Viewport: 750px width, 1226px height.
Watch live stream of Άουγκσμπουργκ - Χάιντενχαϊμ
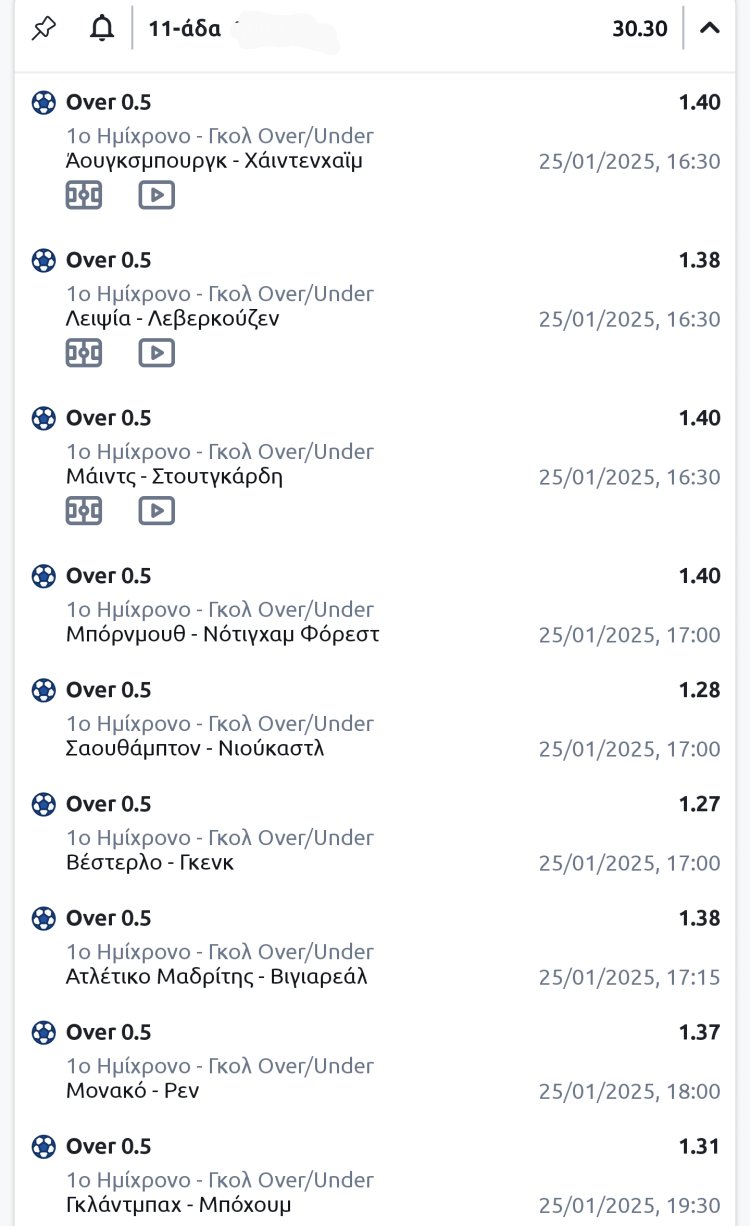[x=156, y=195]
